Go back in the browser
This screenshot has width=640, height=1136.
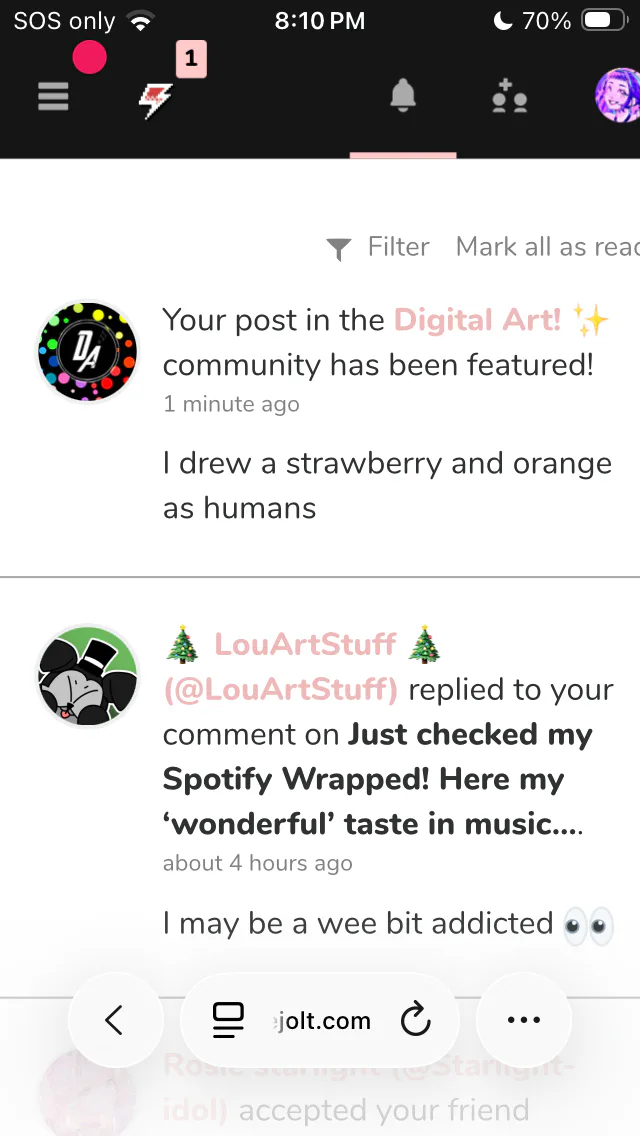(114, 1020)
